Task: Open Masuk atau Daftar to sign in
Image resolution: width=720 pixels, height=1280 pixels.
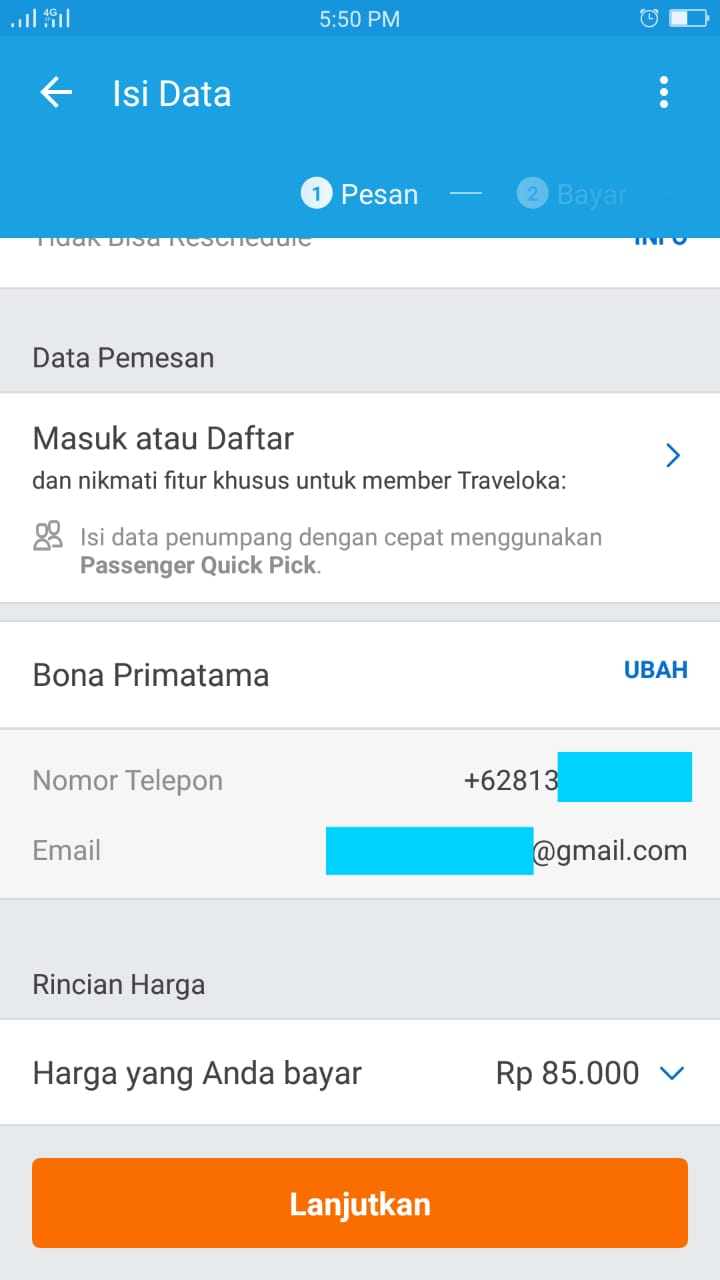Action: [x=360, y=497]
